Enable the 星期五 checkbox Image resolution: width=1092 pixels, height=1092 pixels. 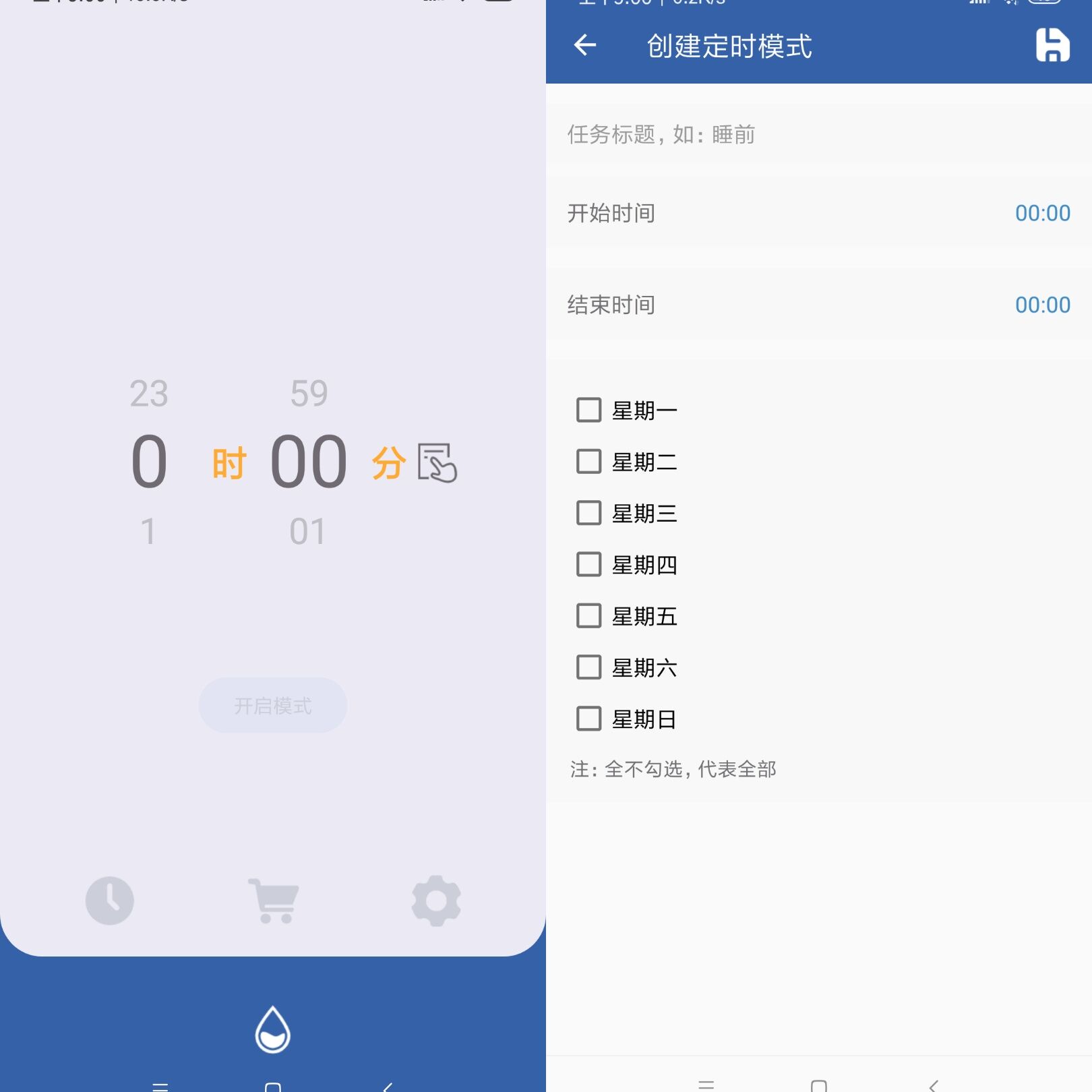[x=589, y=615]
